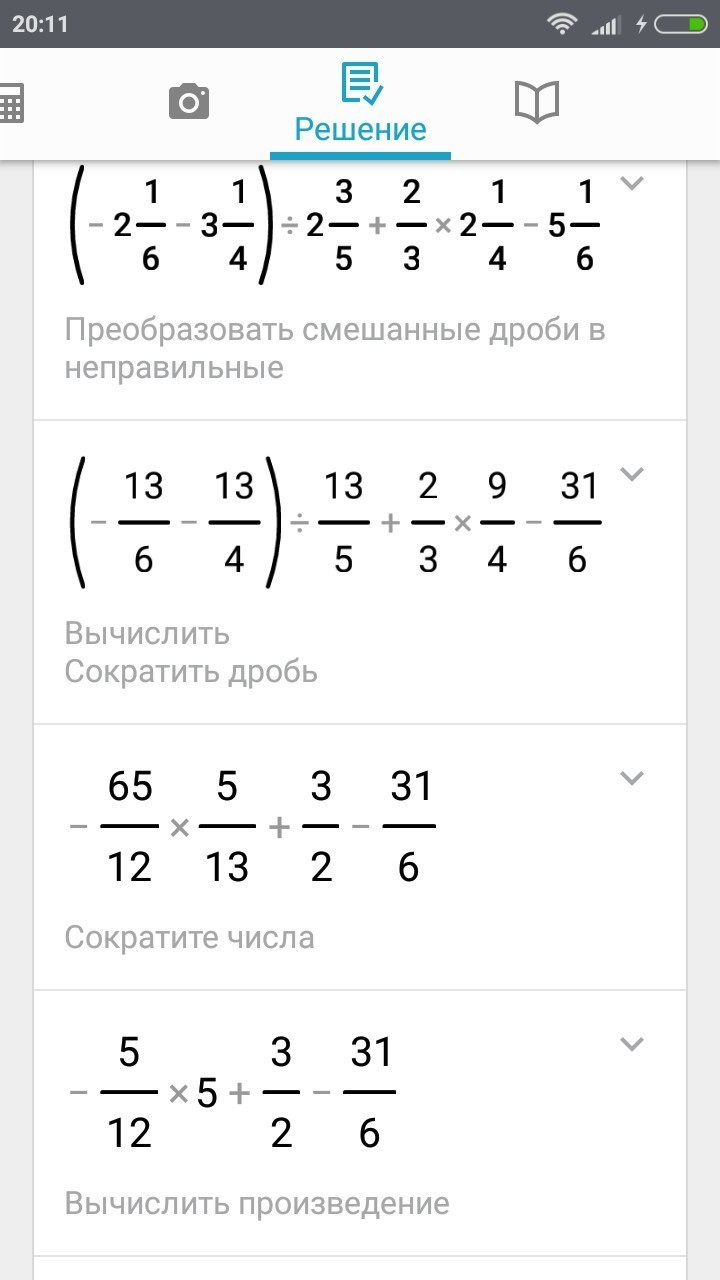Open the calculator tab
720x1280 pixels.
point(10,102)
